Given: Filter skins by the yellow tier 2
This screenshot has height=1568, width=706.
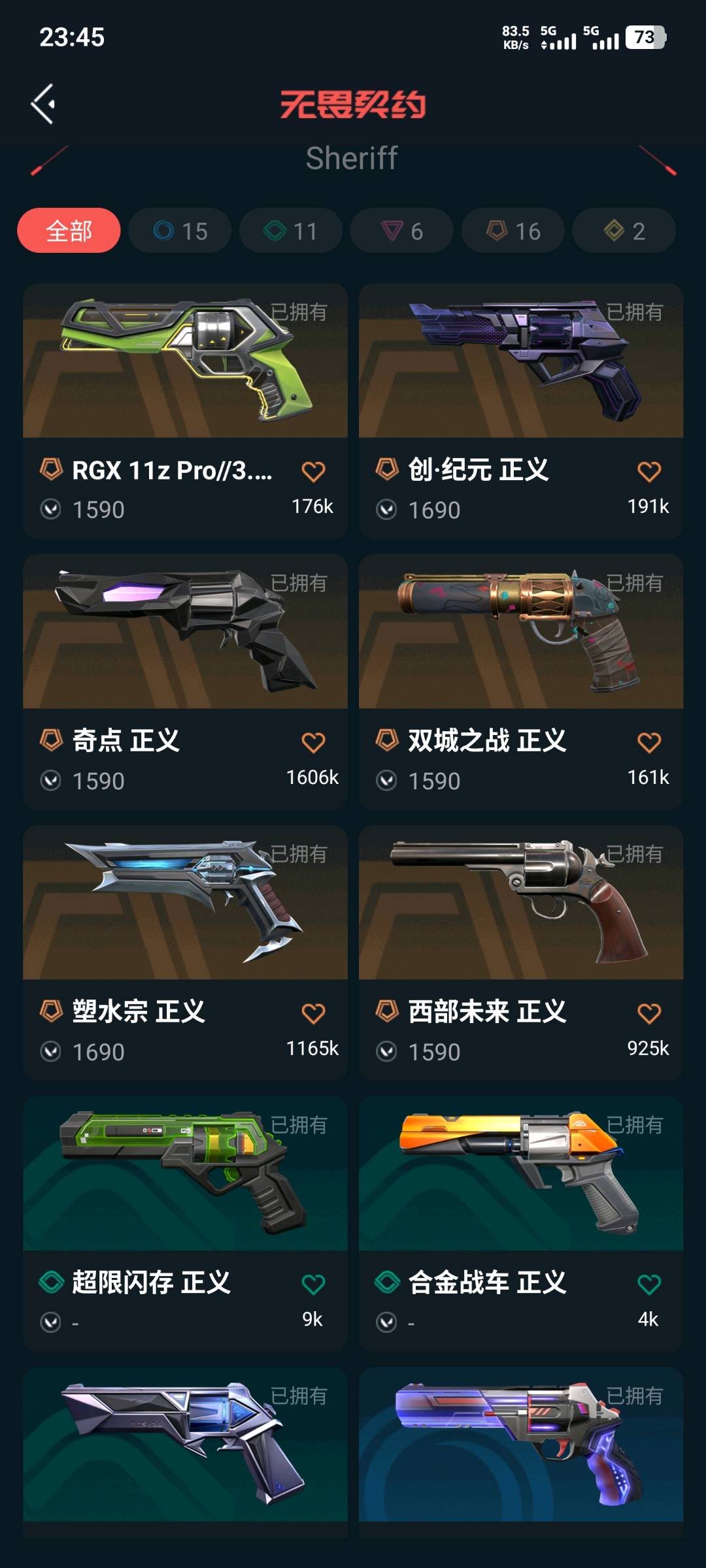Looking at the screenshot, I should (624, 231).
